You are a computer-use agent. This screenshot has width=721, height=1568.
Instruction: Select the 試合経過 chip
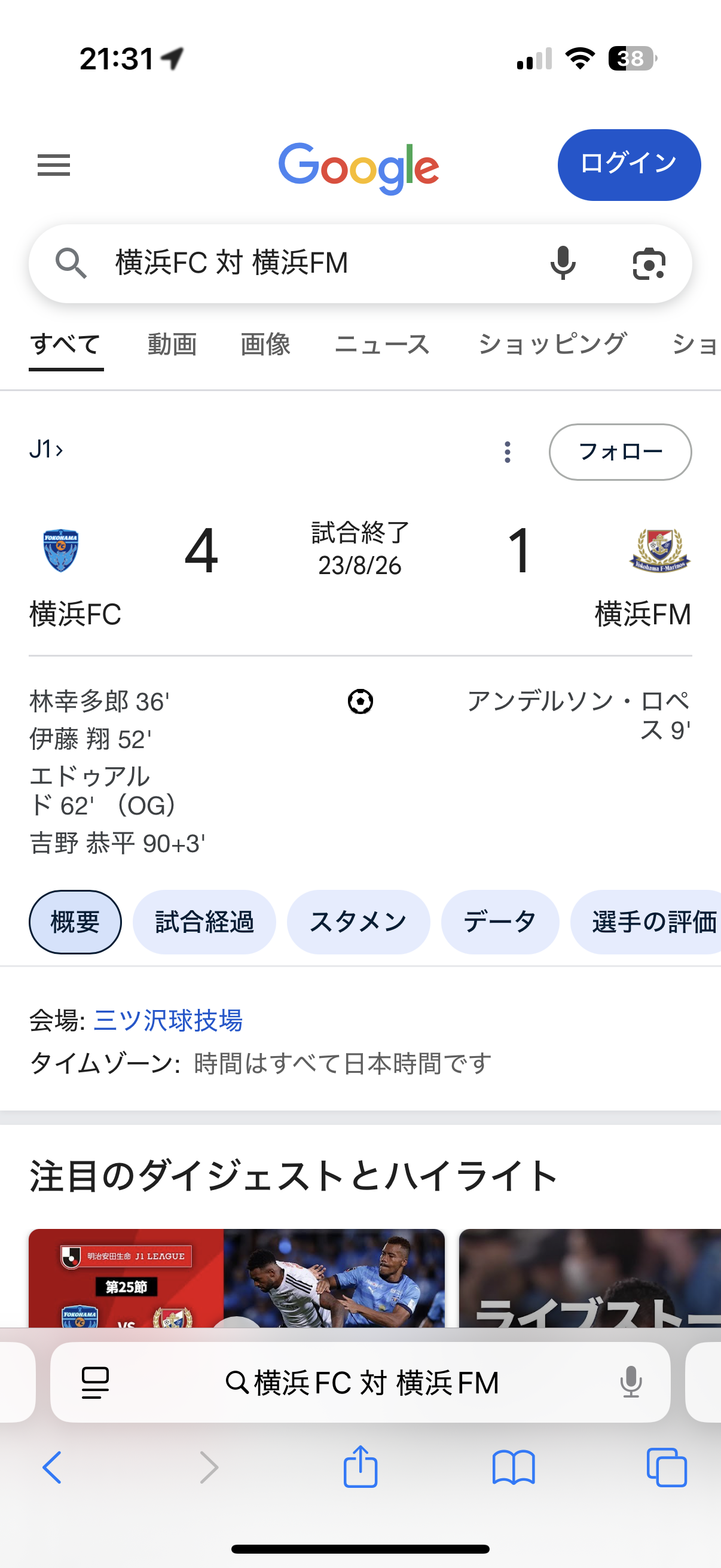(x=204, y=922)
